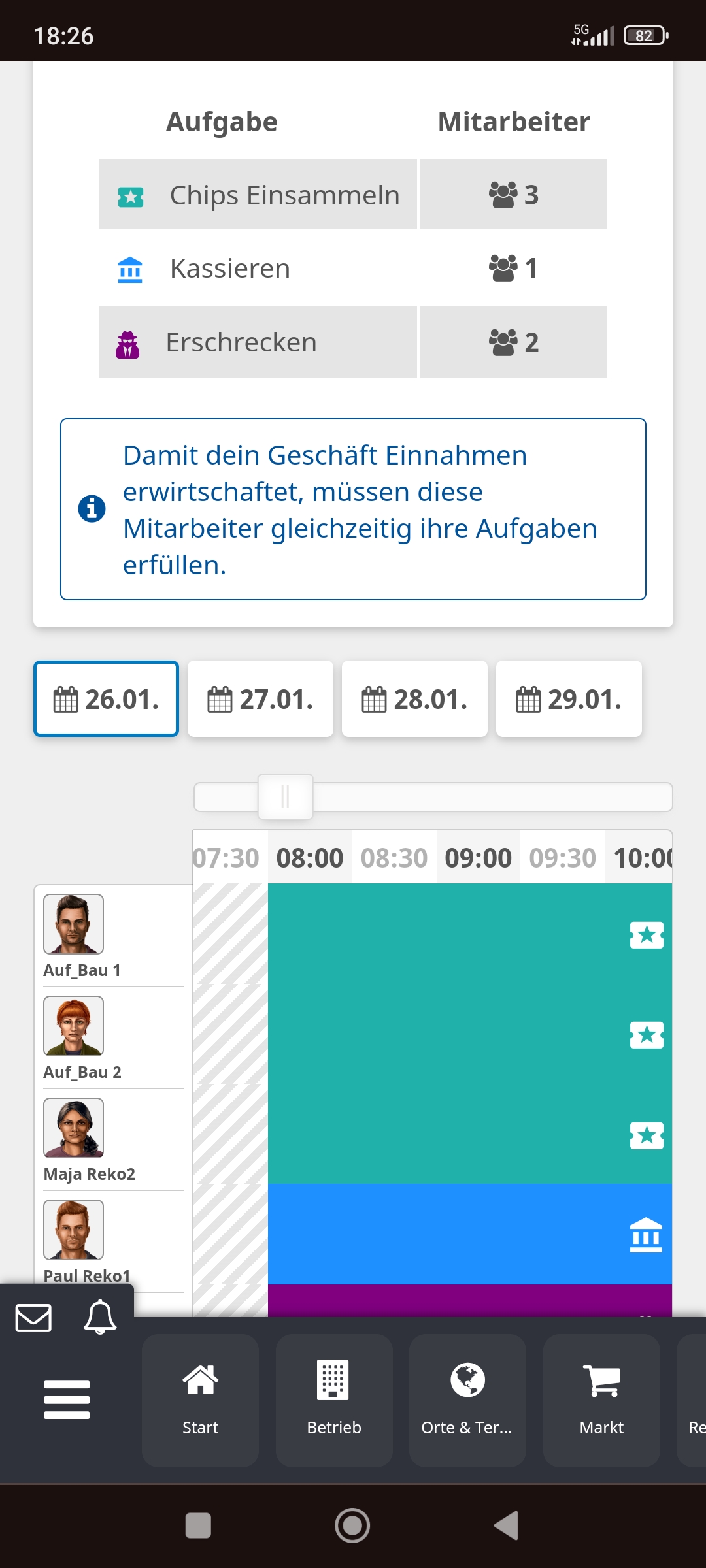
Task: Go to the Start tab
Action: tap(200, 1399)
